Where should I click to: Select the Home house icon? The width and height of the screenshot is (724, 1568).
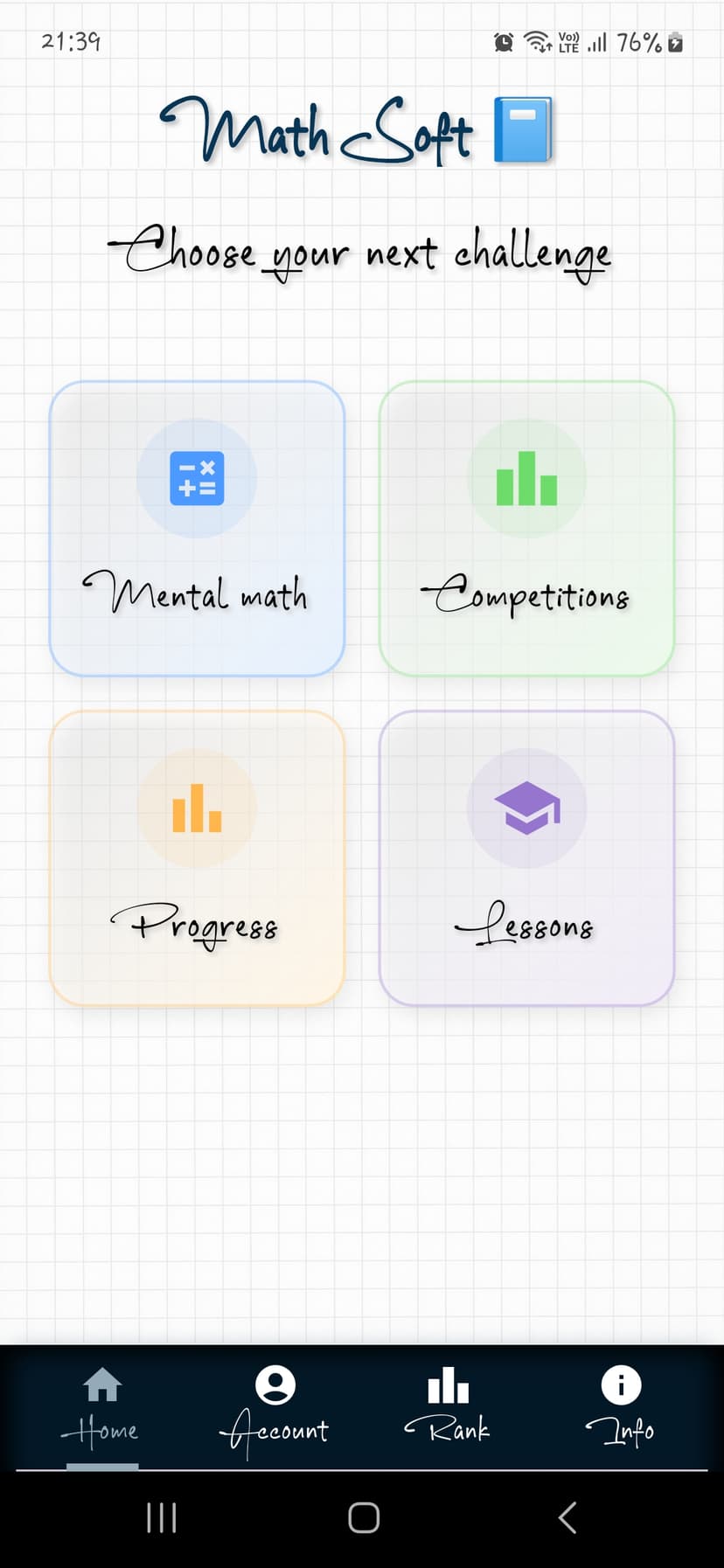point(102,1386)
